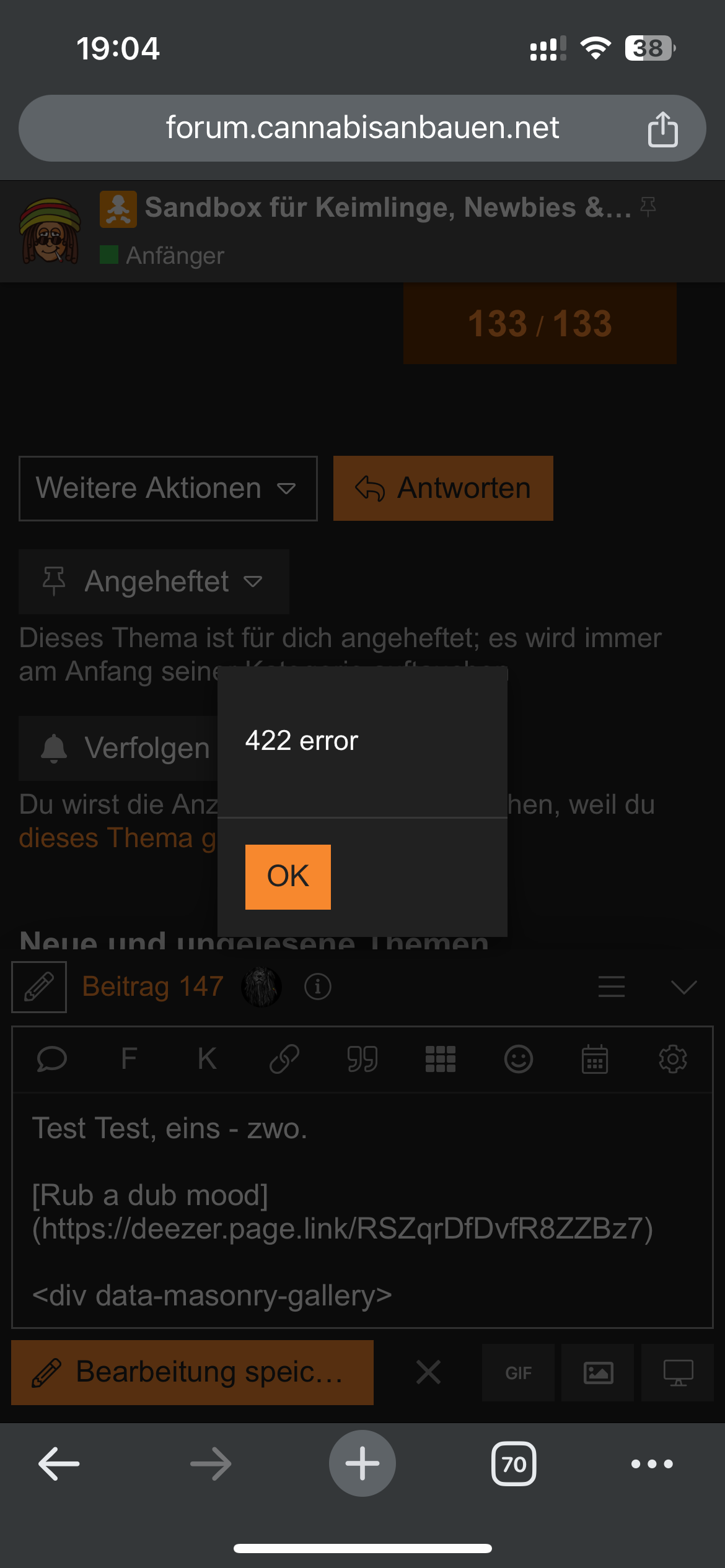Apply bold with the F button
Viewport: 725px width, 1568px height.
tap(129, 1059)
